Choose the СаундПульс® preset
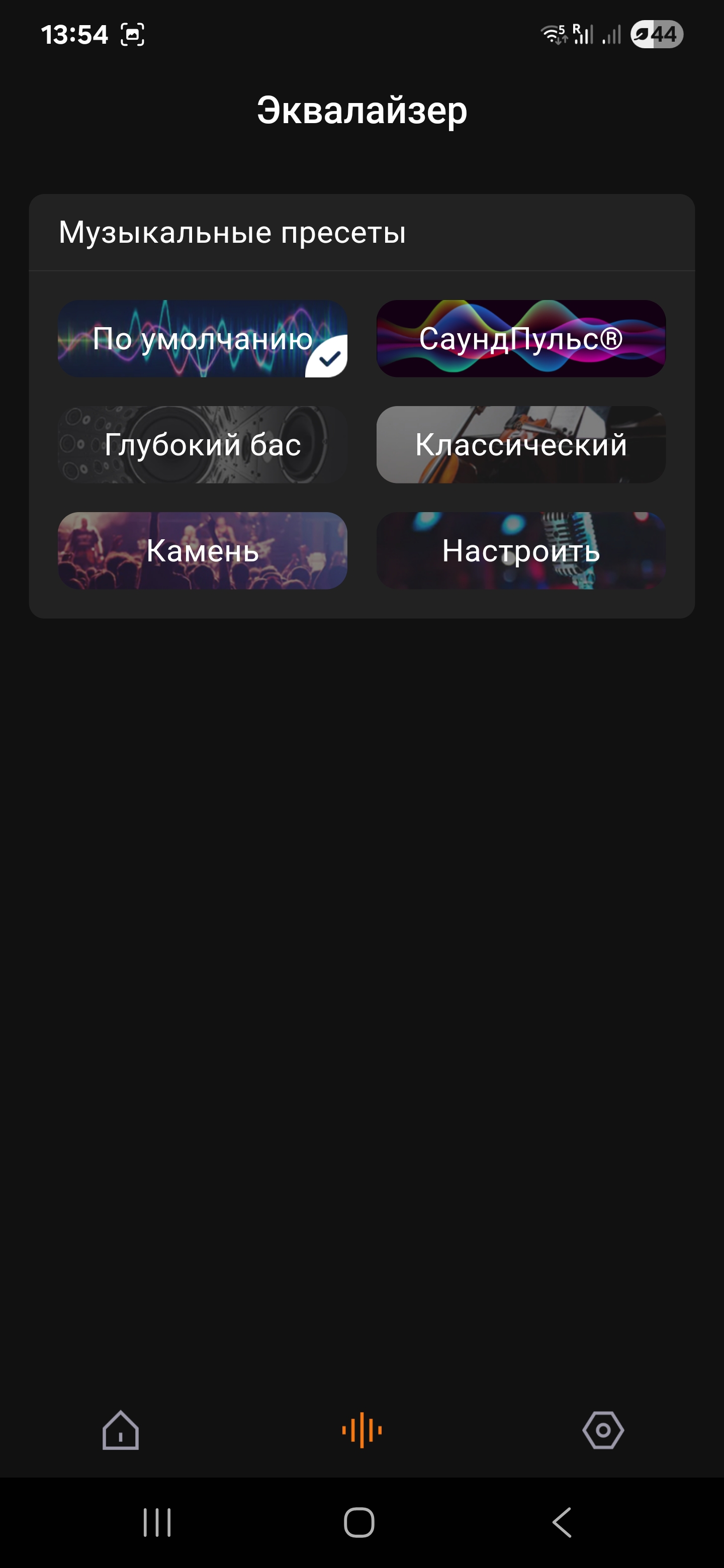The width and height of the screenshot is (724, 1568). (x=520, y=338)
